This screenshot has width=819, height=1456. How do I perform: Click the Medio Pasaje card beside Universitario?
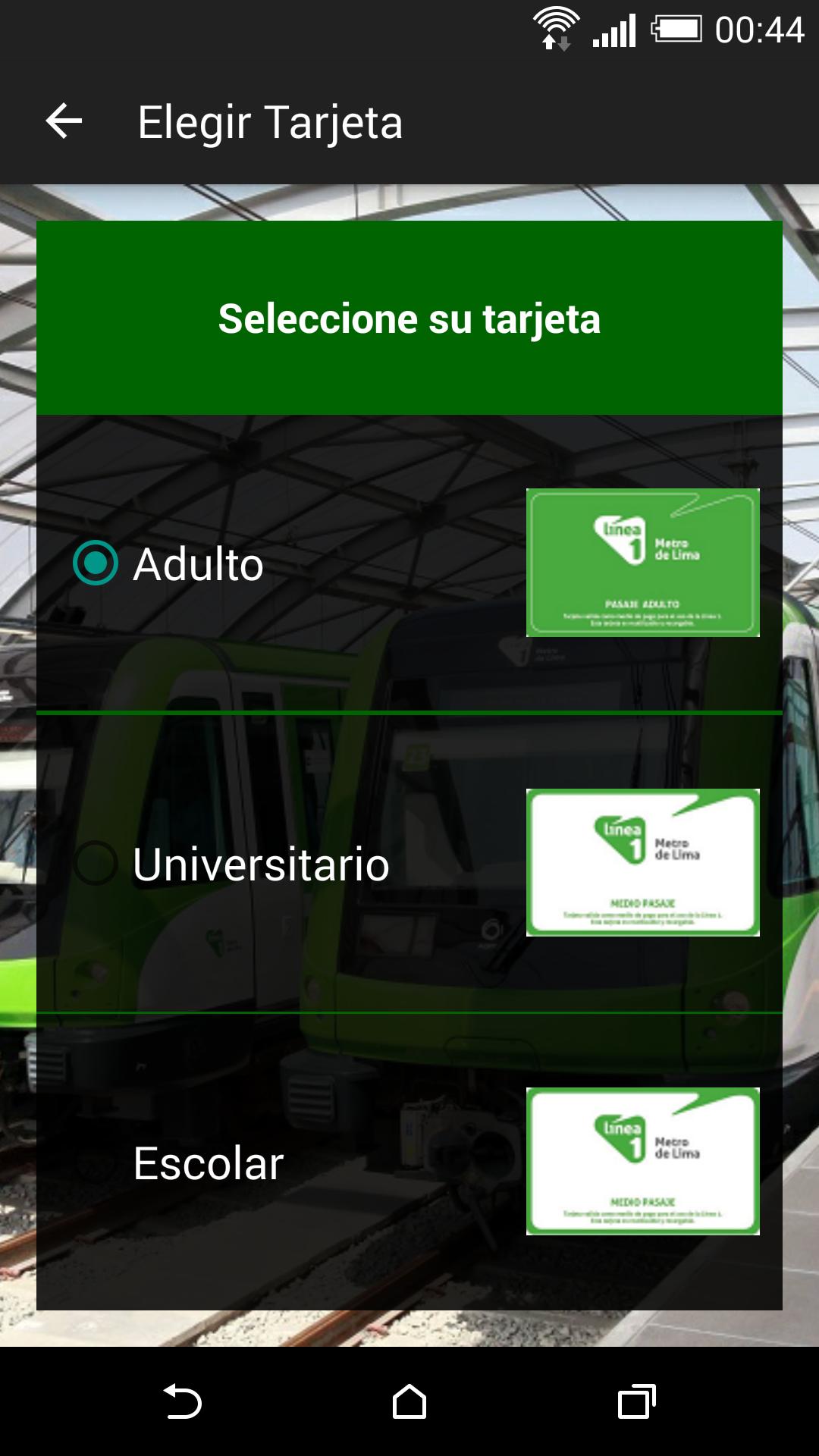[x=643, y=861]
